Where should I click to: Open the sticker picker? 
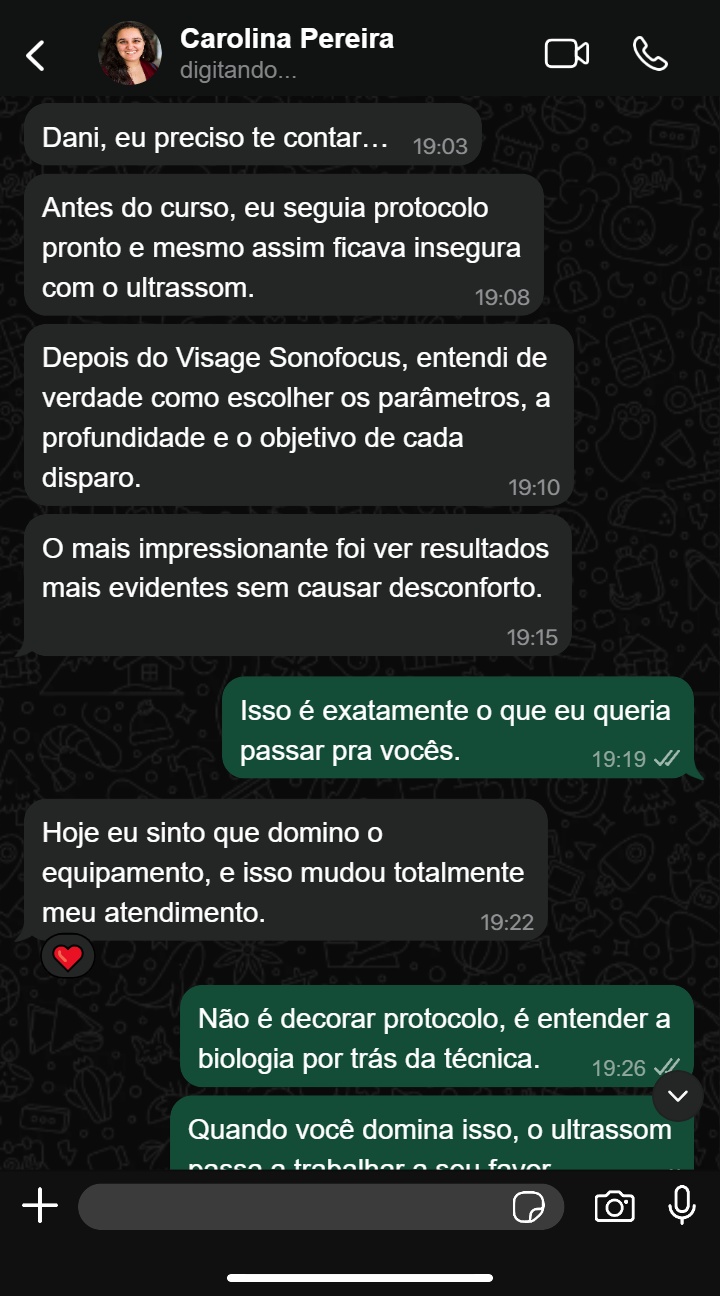click(x=528, y=1207)
